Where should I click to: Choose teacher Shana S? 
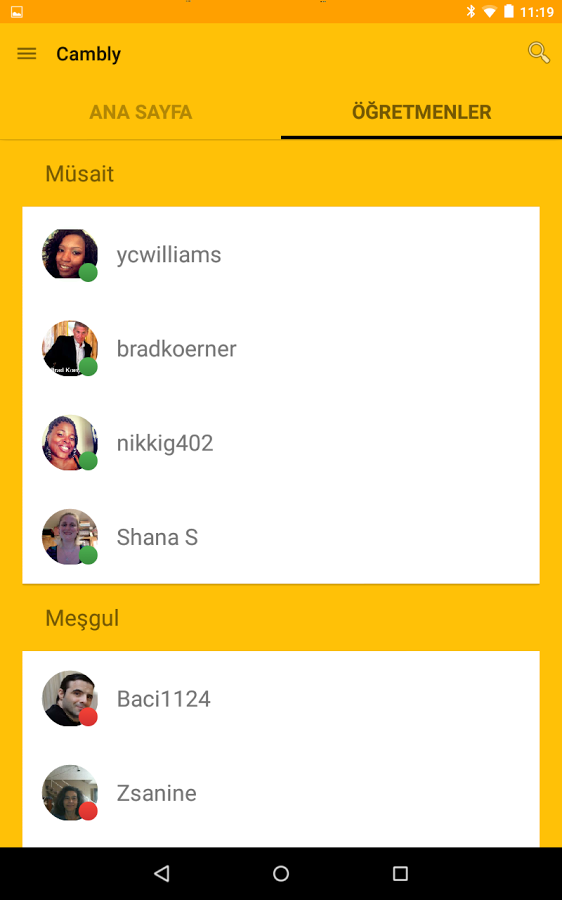[x=281, y=537]
